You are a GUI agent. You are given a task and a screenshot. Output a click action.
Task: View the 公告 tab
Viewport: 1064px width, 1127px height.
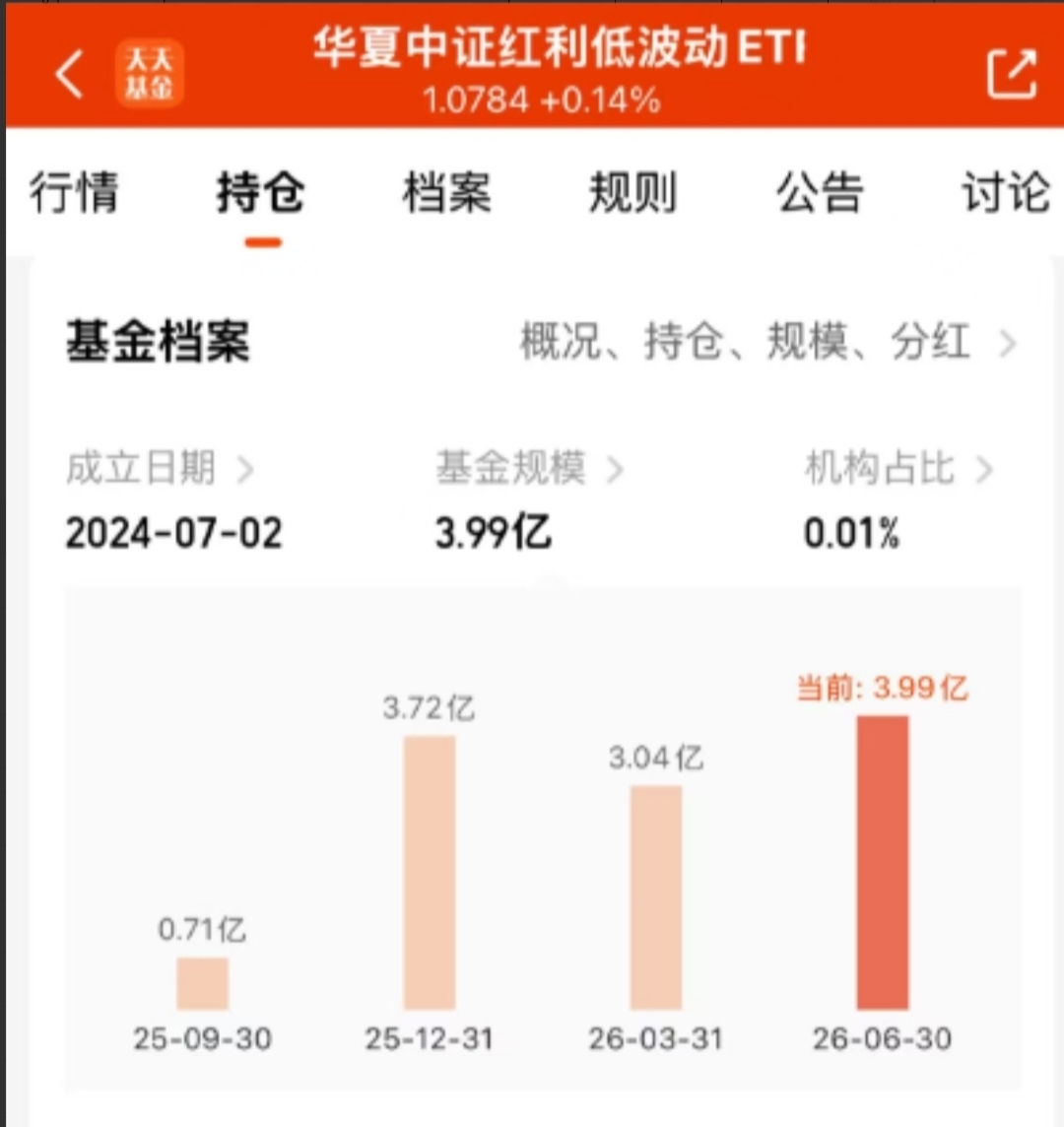[821, 193]
